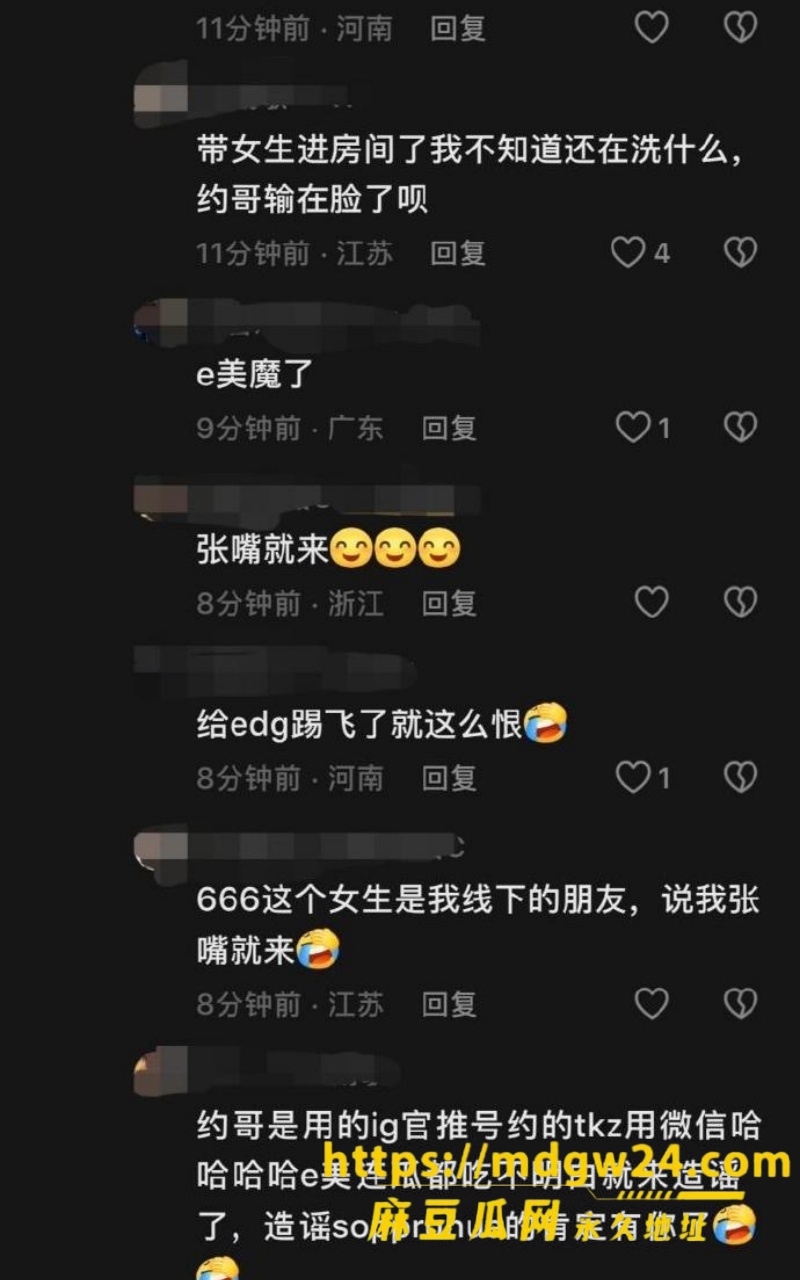Dislike the 11分钟前·河南 comment
The height and width of the screenshot is (1280, 800).
[740, 28]
